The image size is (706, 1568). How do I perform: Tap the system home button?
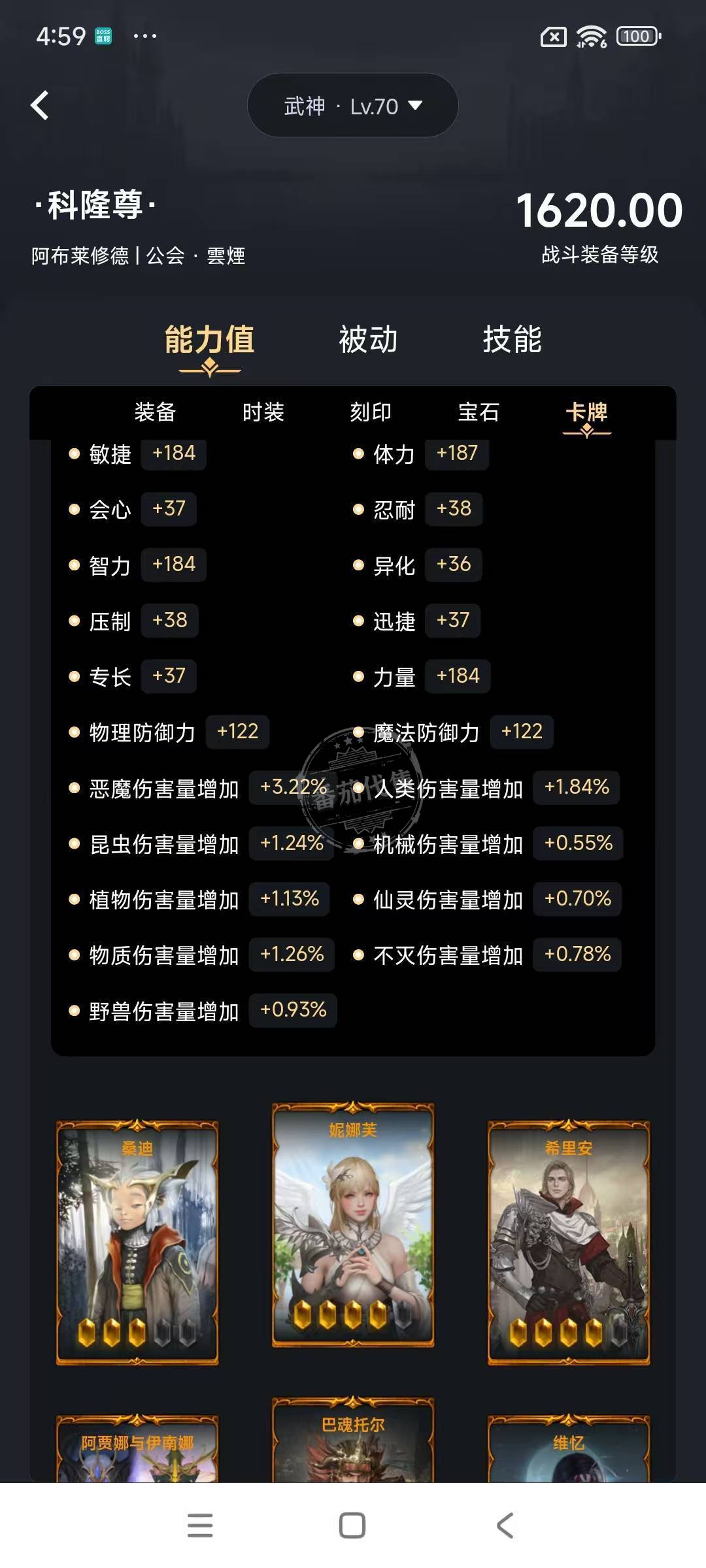pyautogui.click(x=352, y=1526)
